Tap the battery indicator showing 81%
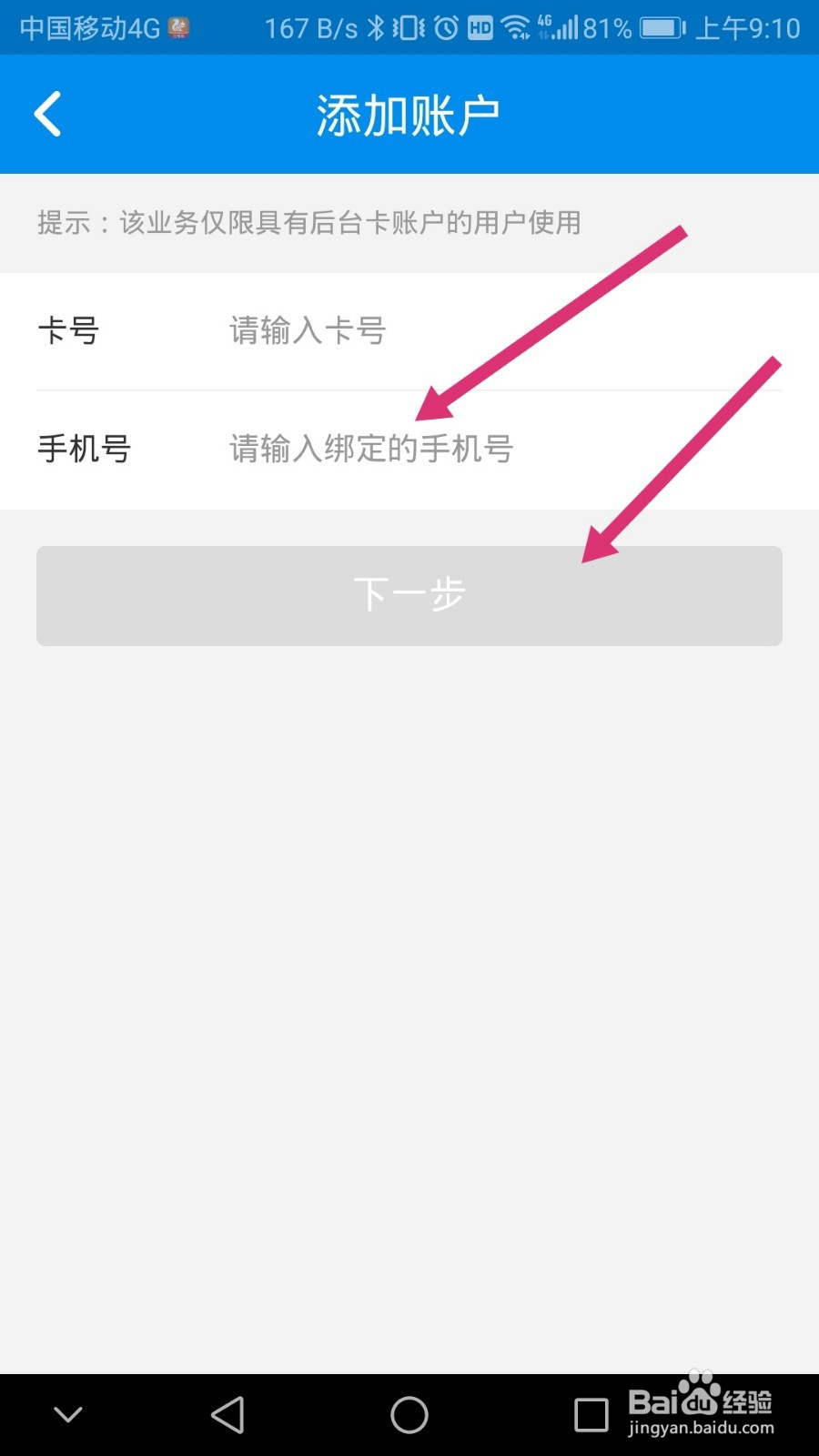 [660, 27]
